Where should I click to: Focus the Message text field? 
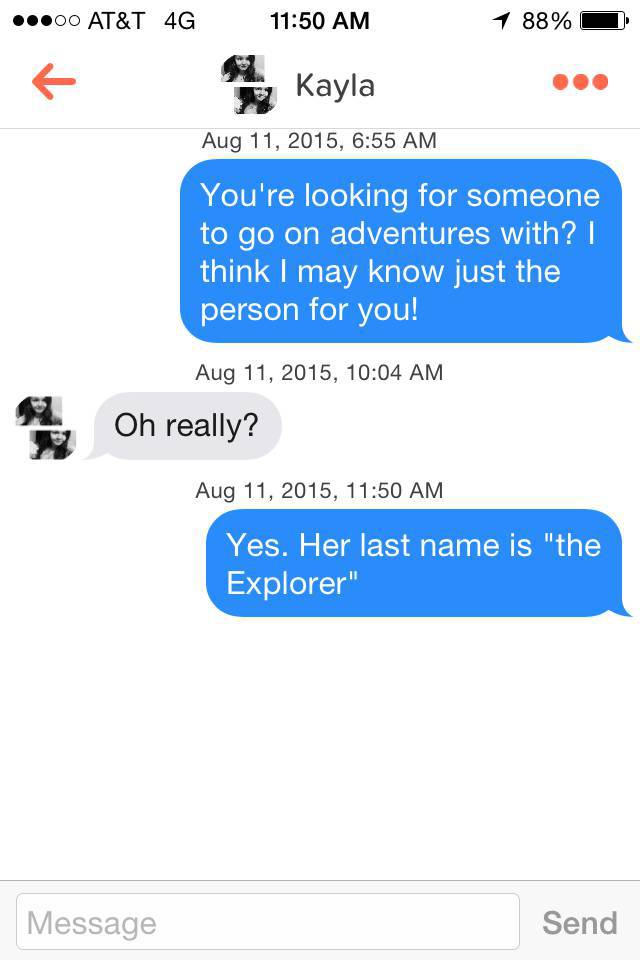(x=268, y=922)
